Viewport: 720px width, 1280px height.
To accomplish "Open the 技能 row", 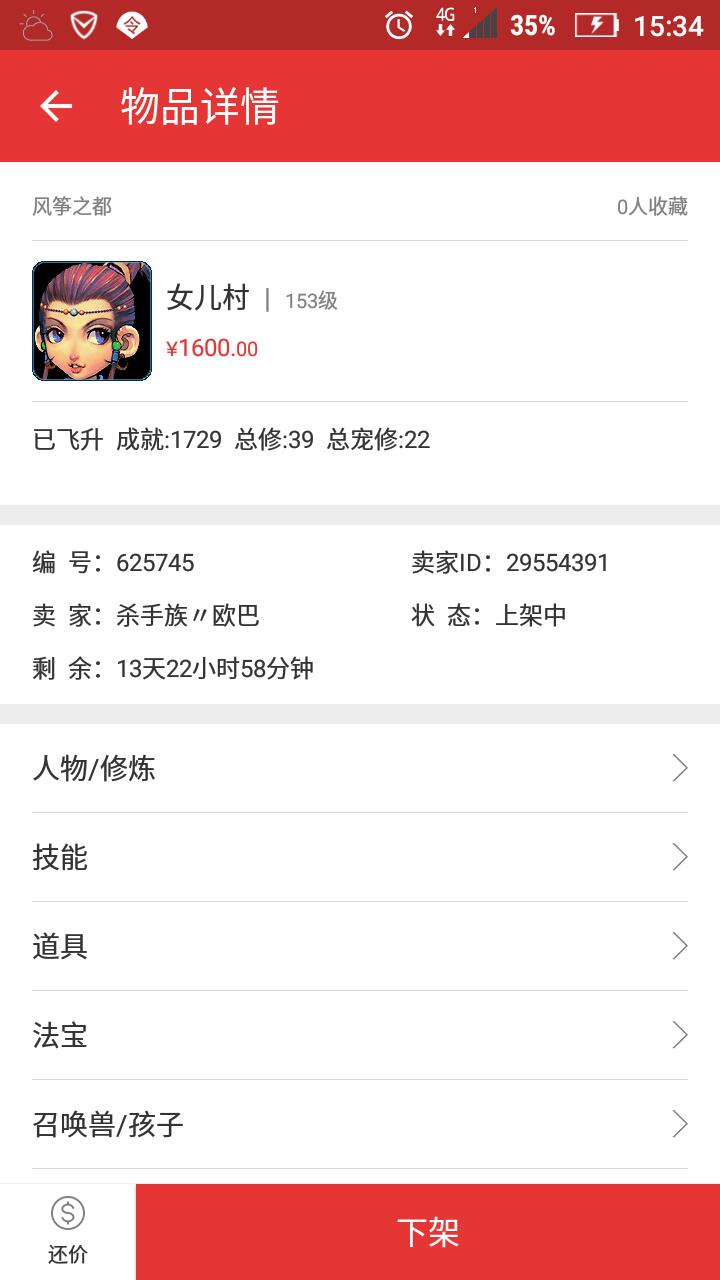I will point(360,857).
